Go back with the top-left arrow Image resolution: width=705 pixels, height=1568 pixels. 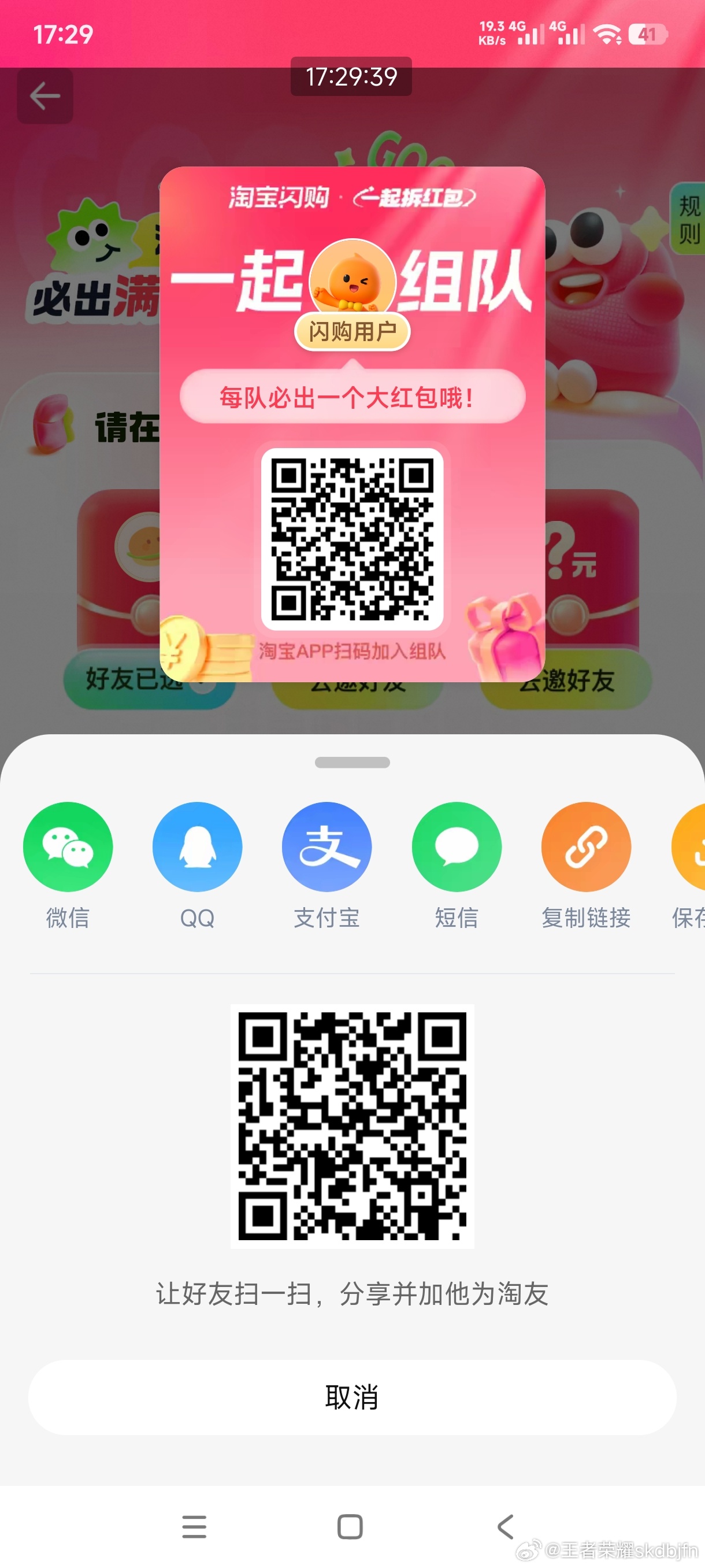(45, 96)
